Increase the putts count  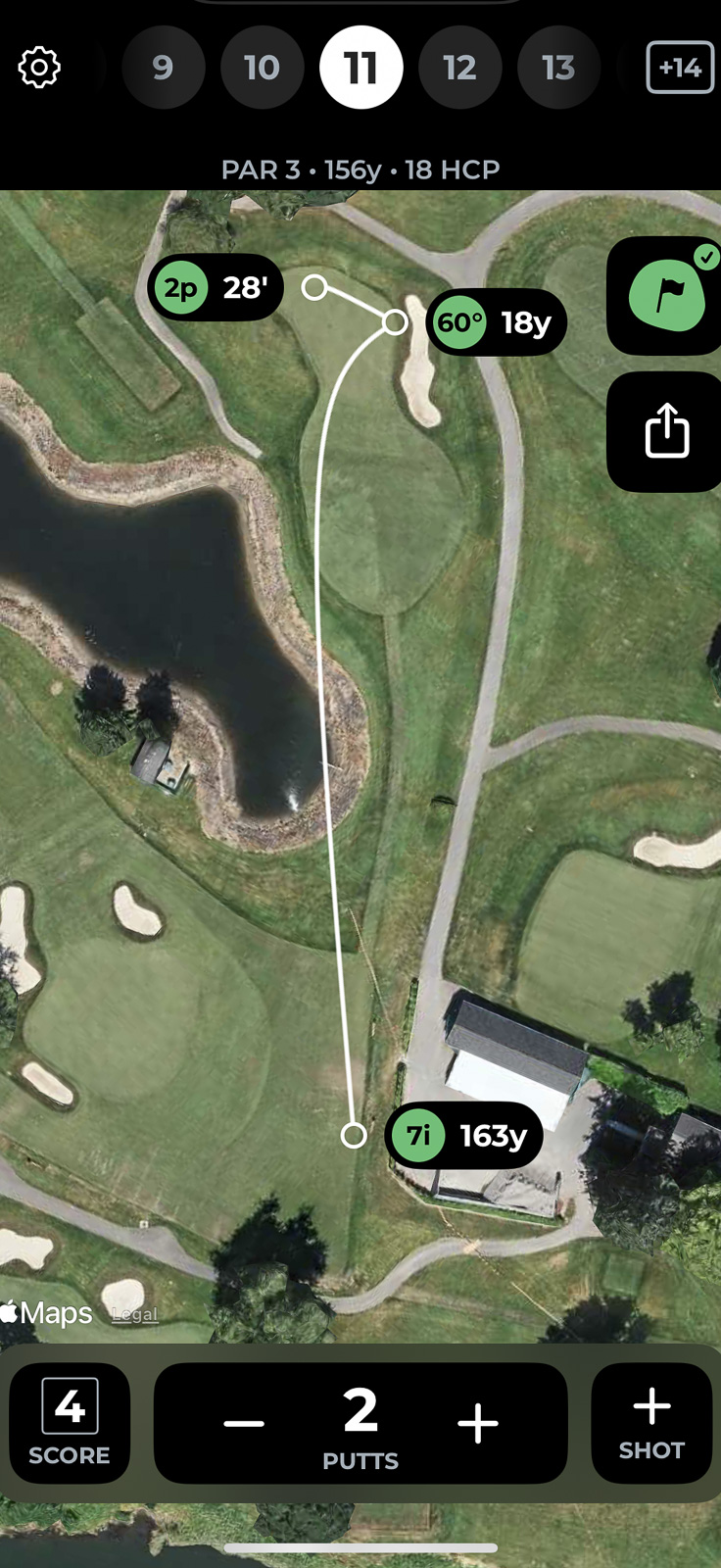tap(478, 1423)
